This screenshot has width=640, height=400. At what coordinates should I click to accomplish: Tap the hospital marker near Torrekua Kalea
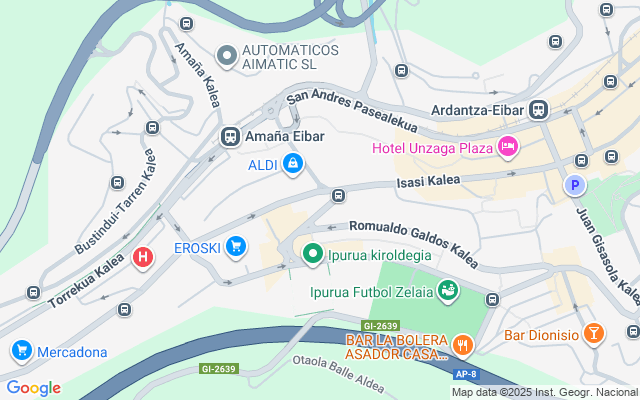[x=143, y=258]
